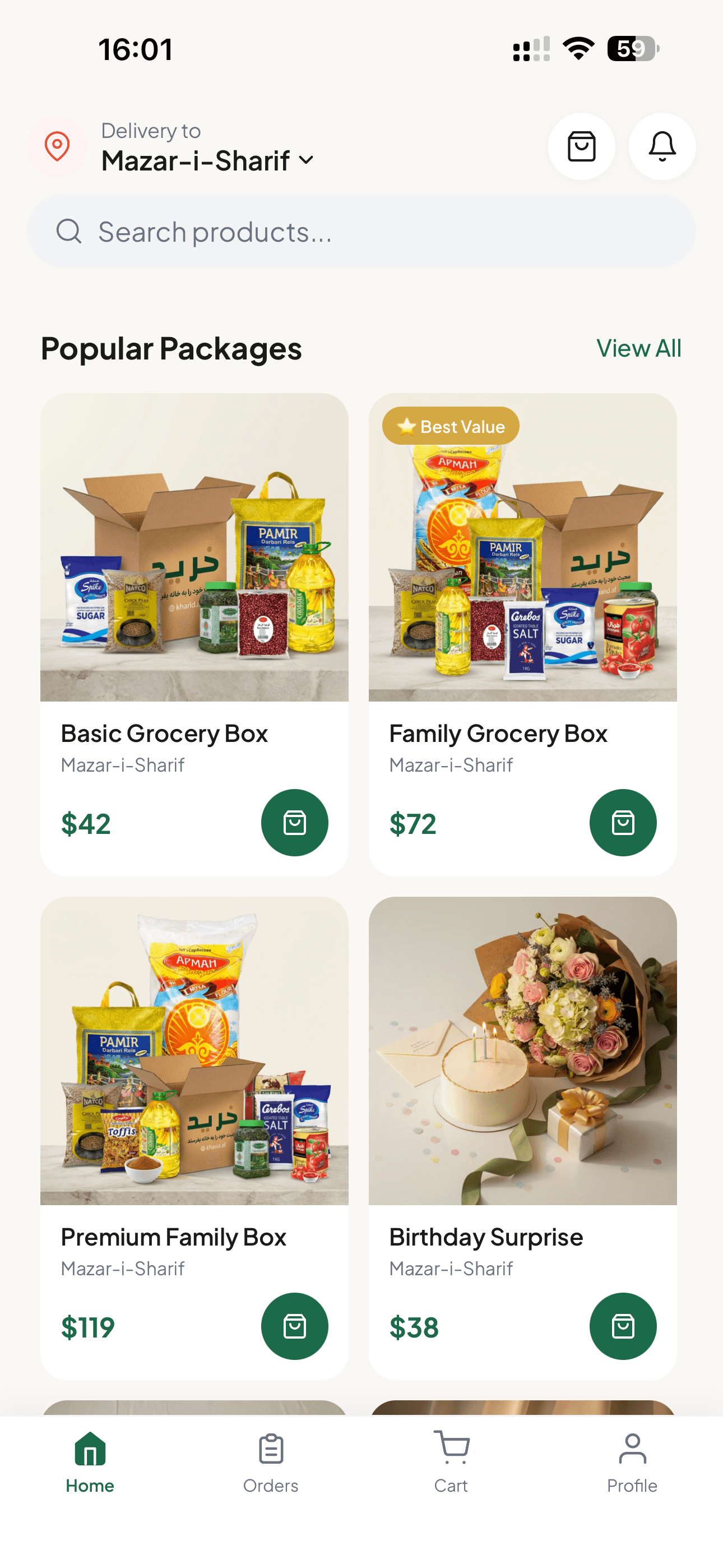Add Premium Family Box to cart
The image size is (723, 1568).
[x=295, y=1326]
